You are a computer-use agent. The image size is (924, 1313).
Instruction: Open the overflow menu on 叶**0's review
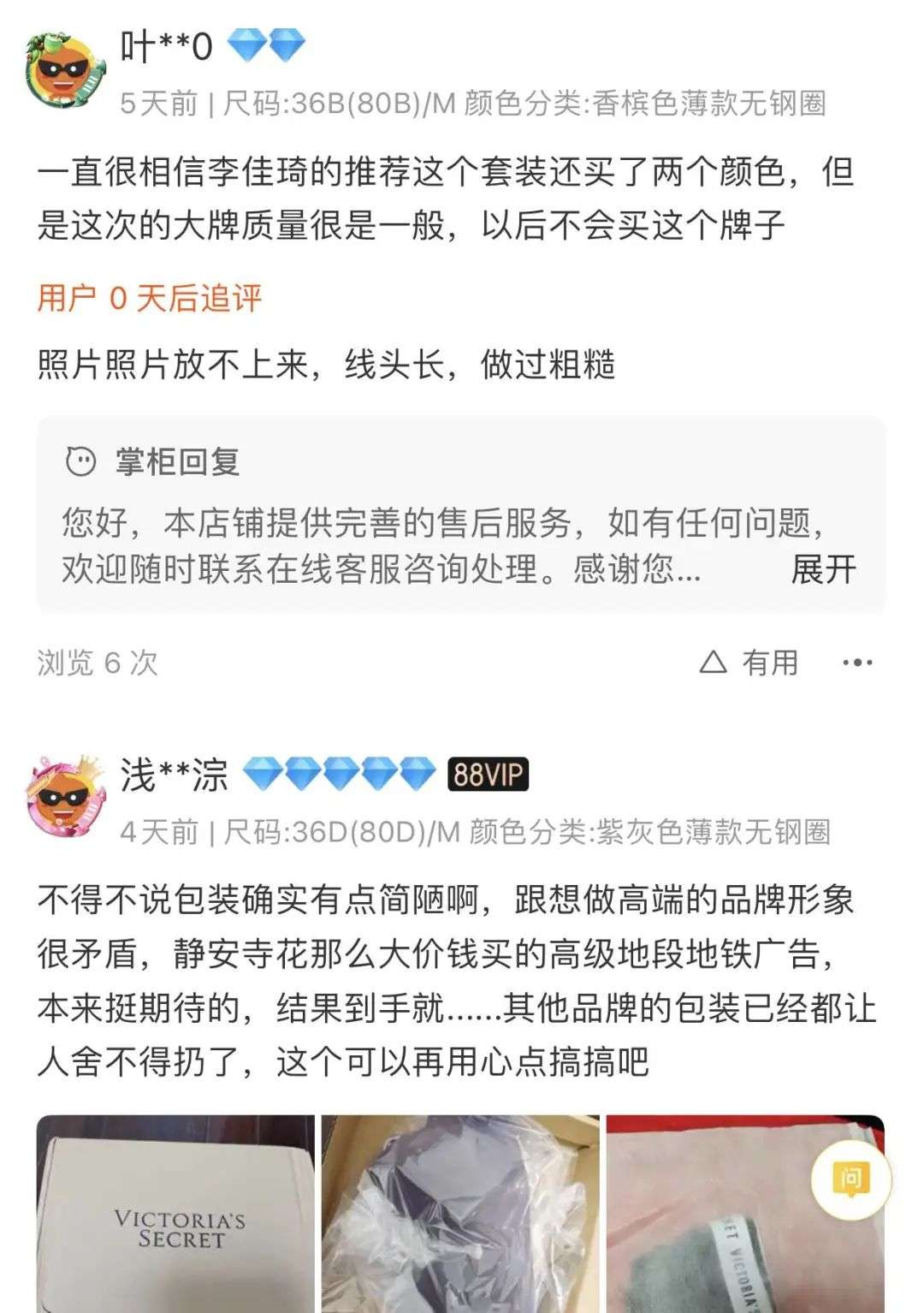tap(856, 662)
